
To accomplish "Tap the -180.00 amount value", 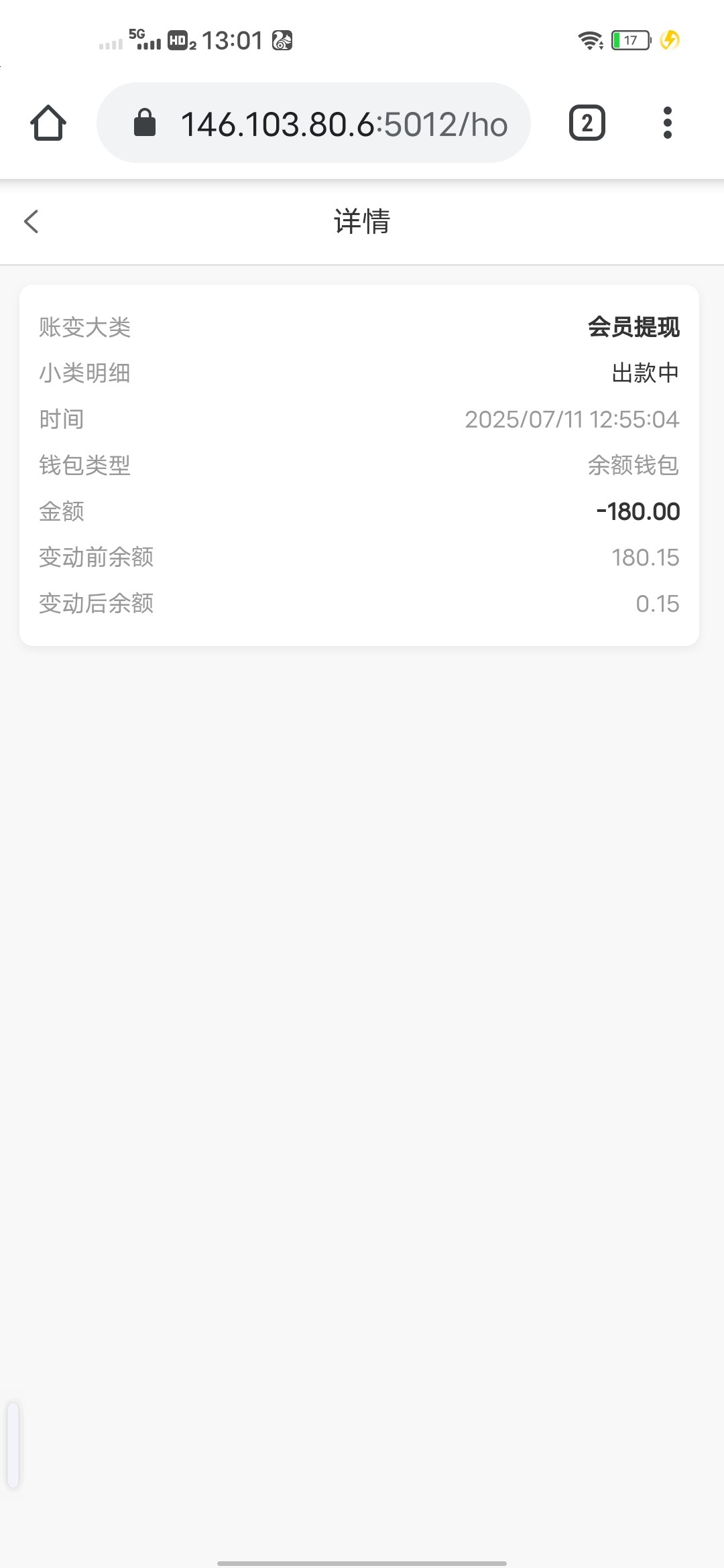I will coord(638,511).
